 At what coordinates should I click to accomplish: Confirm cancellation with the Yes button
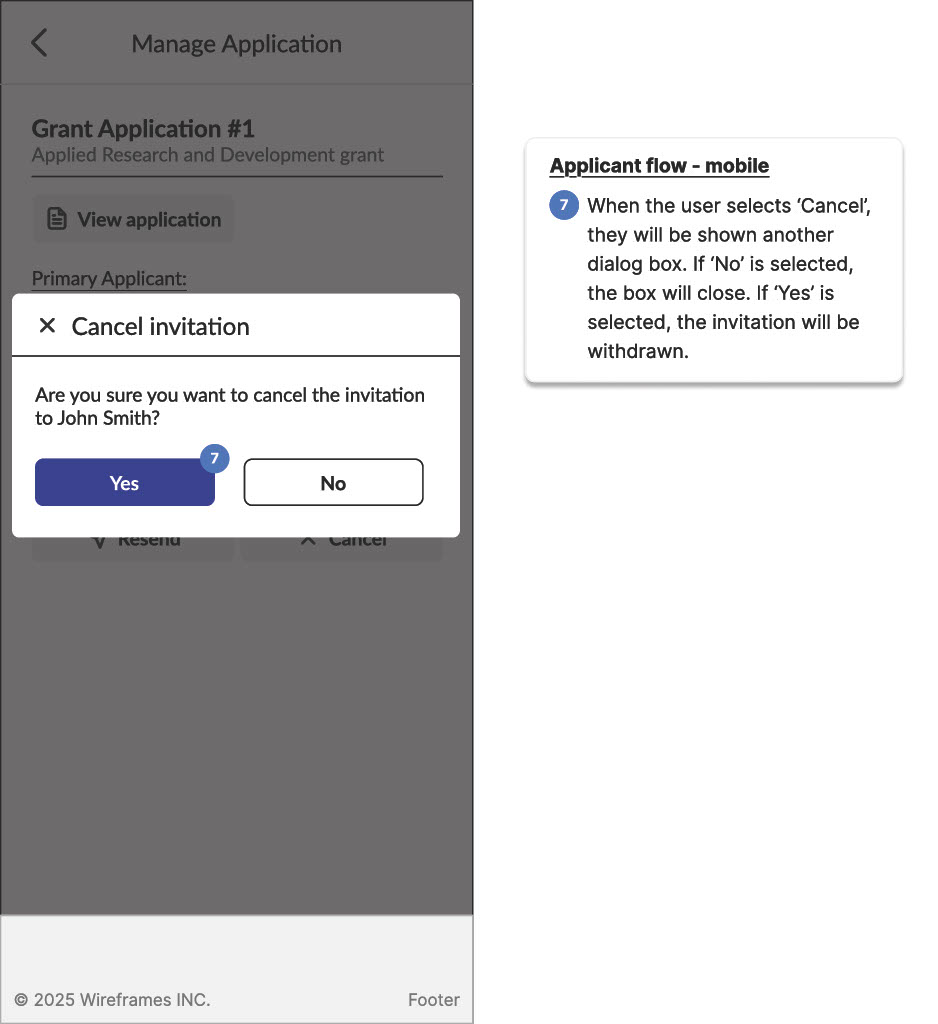point(124,483)
